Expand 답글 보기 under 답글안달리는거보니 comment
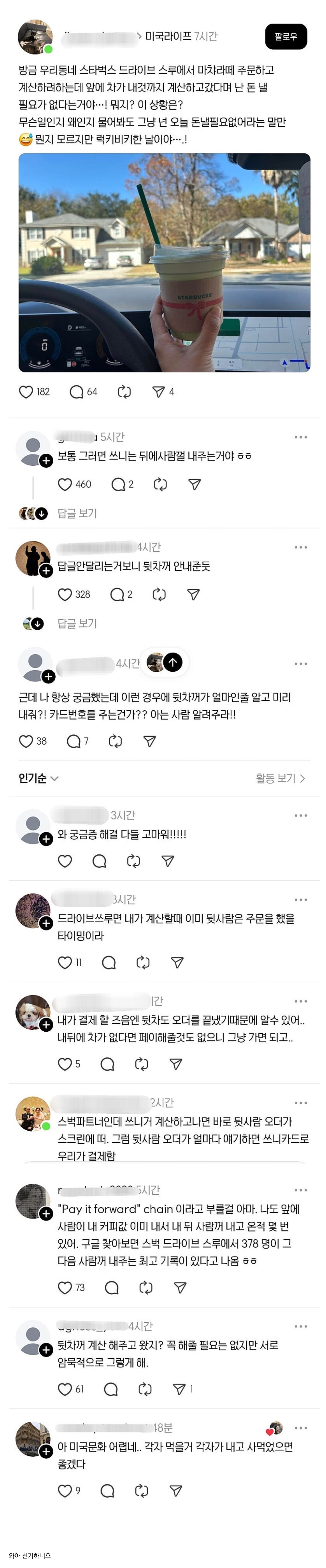The width and height of the screenshot is (326, 1568). 77,623
